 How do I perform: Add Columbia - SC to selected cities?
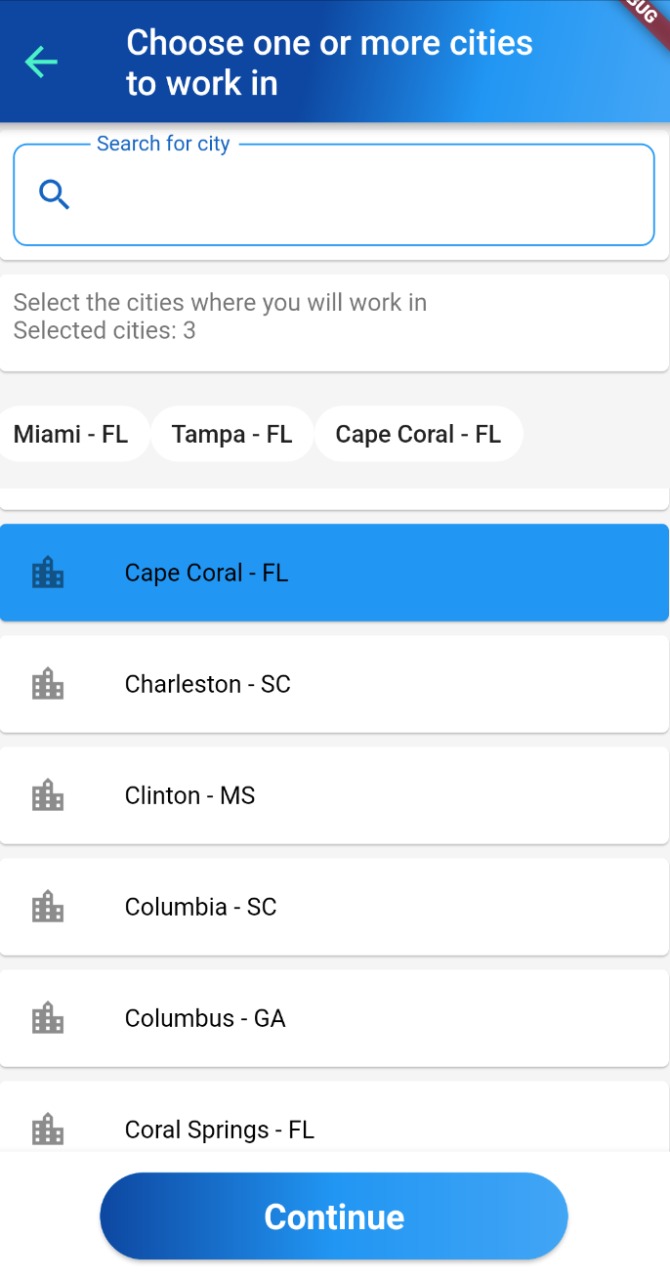(334, 907)
